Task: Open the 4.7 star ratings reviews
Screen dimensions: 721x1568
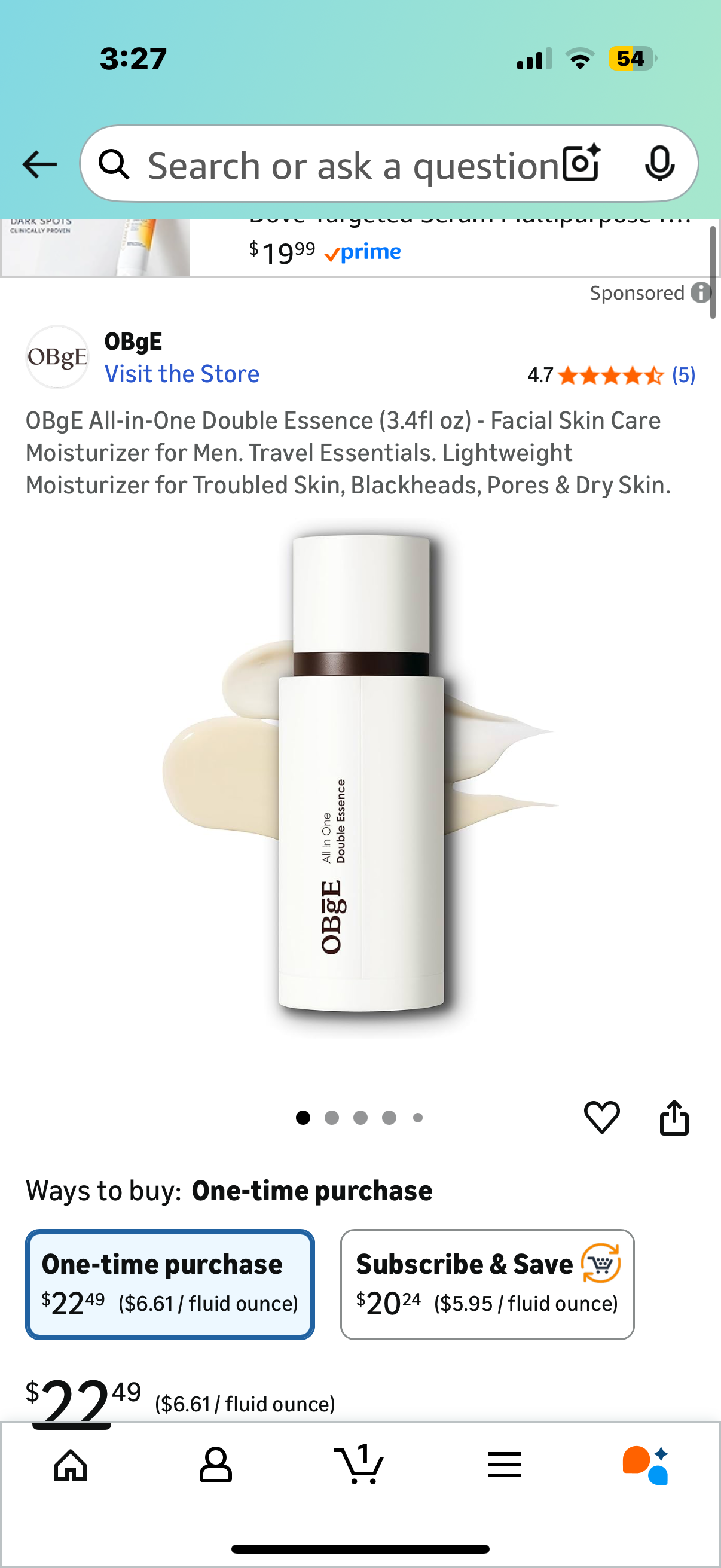Action: pos(611,375)
